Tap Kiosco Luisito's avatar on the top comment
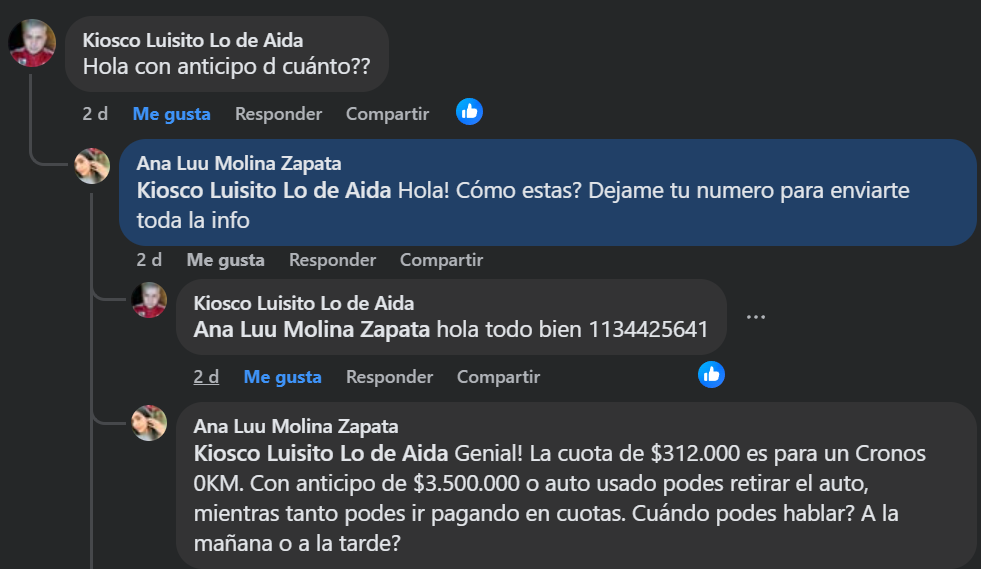981x569 pixels. pos(32,43)
